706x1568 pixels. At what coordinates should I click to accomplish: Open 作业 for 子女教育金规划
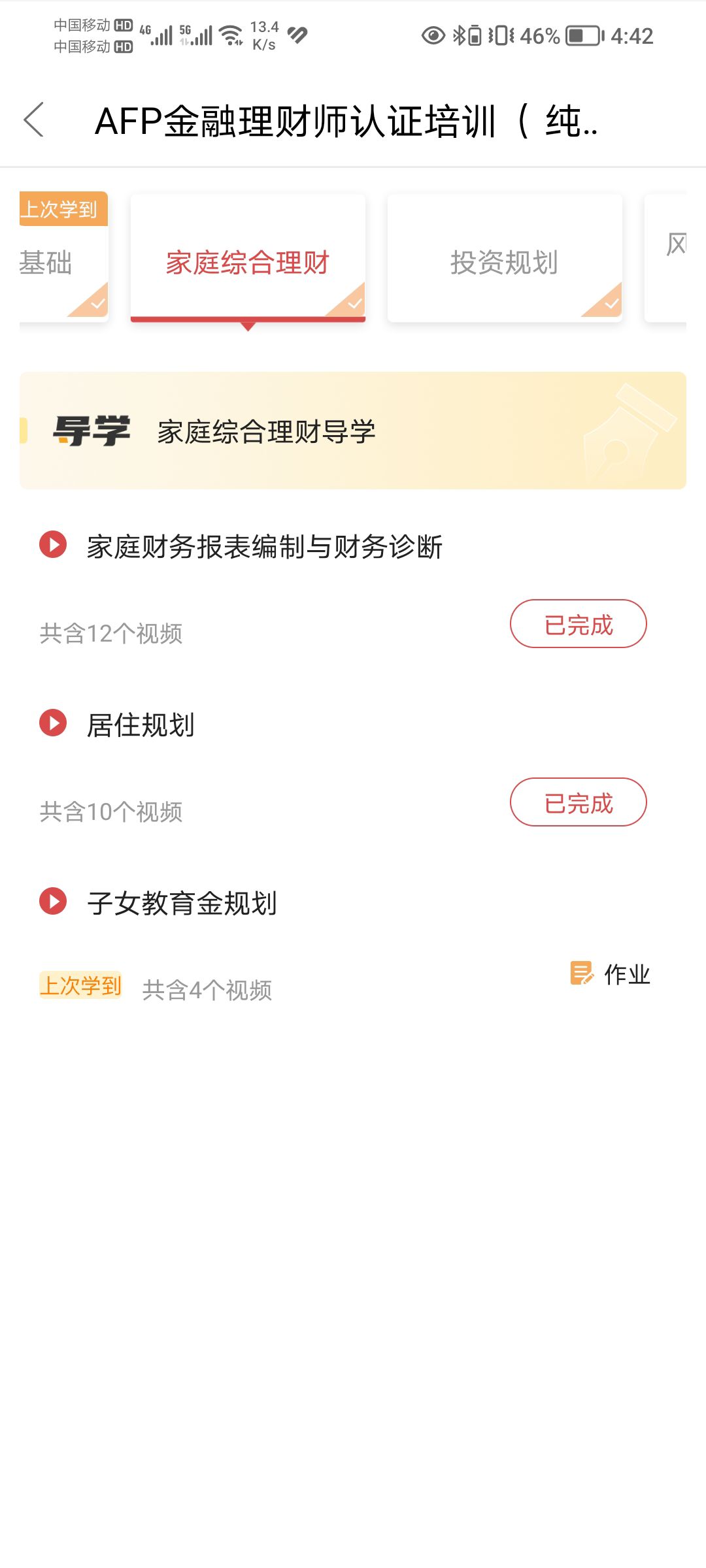[611, 974]
